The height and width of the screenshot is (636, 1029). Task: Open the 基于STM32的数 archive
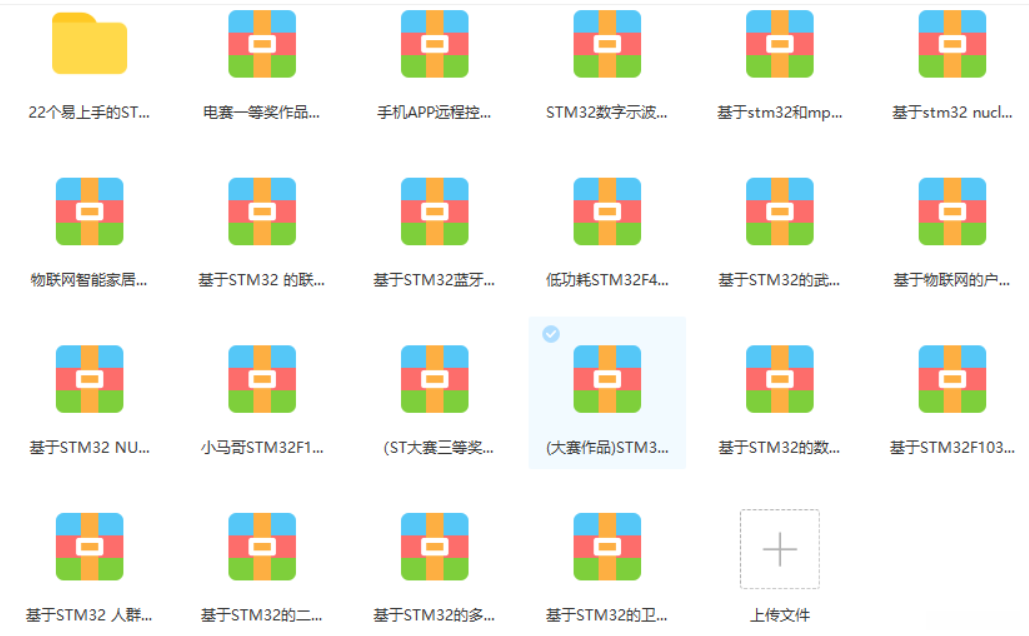780,379
